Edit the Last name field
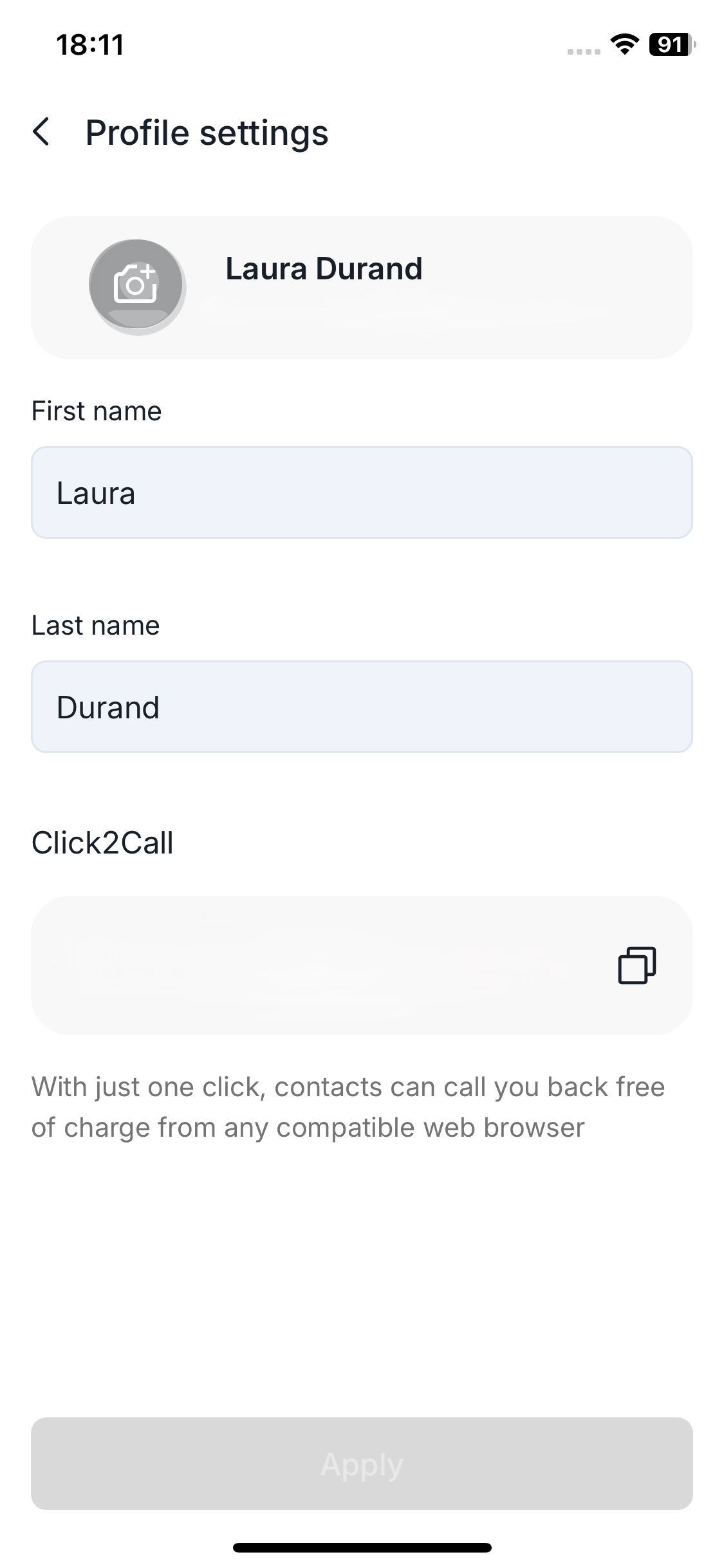The image size is (724, 1568). (362, 707)
